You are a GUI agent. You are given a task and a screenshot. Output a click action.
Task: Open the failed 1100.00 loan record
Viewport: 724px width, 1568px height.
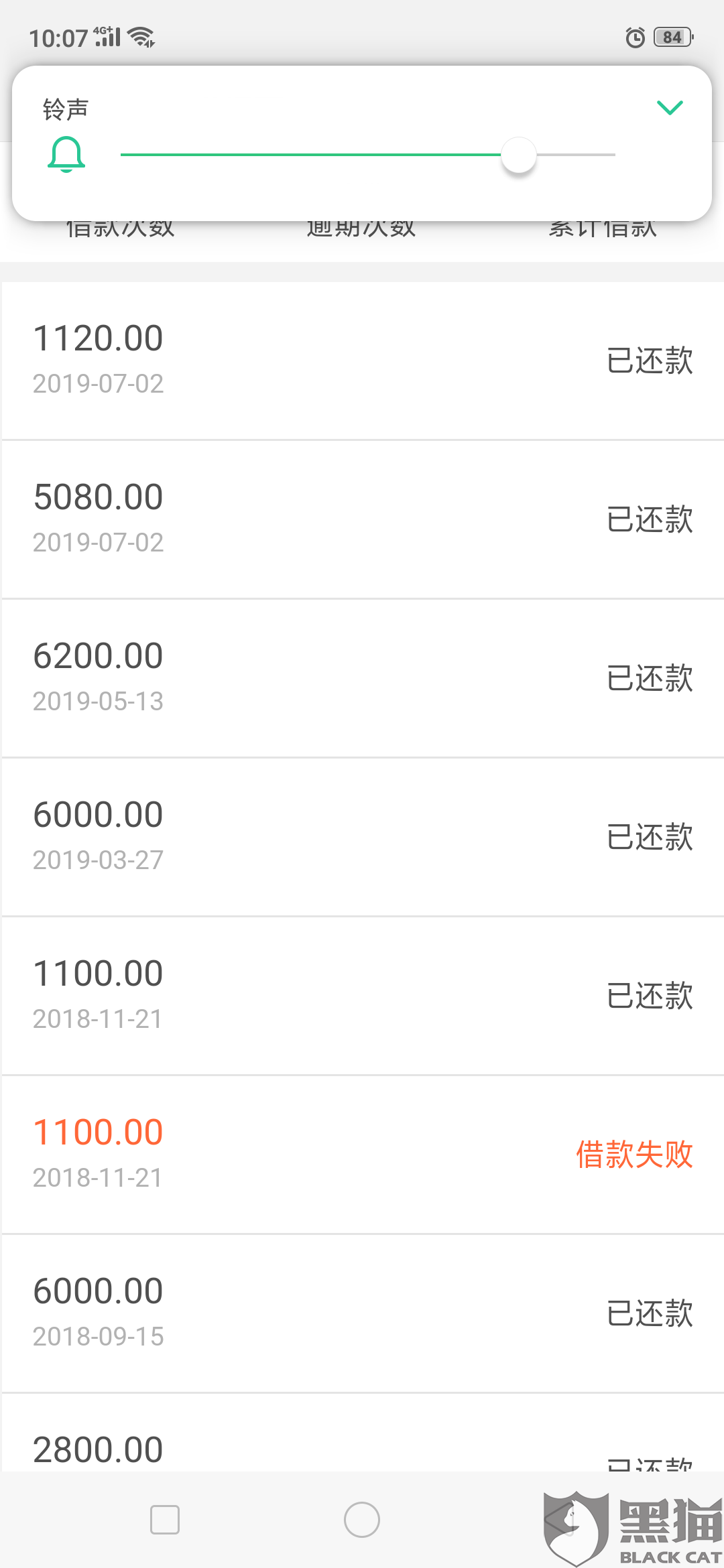362,1155
